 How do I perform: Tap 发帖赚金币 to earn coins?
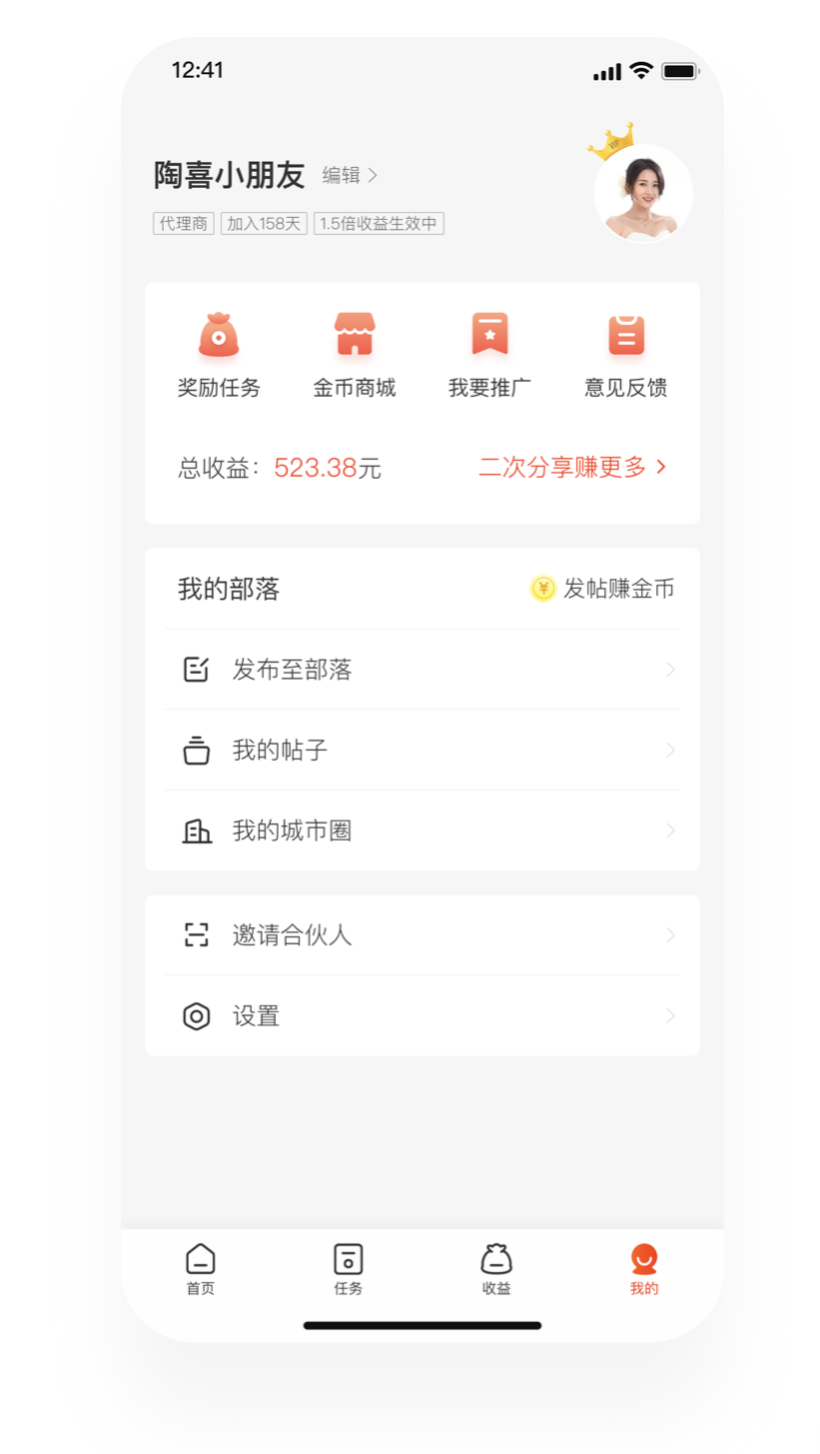pyautogui.click(x=603, y=589)
